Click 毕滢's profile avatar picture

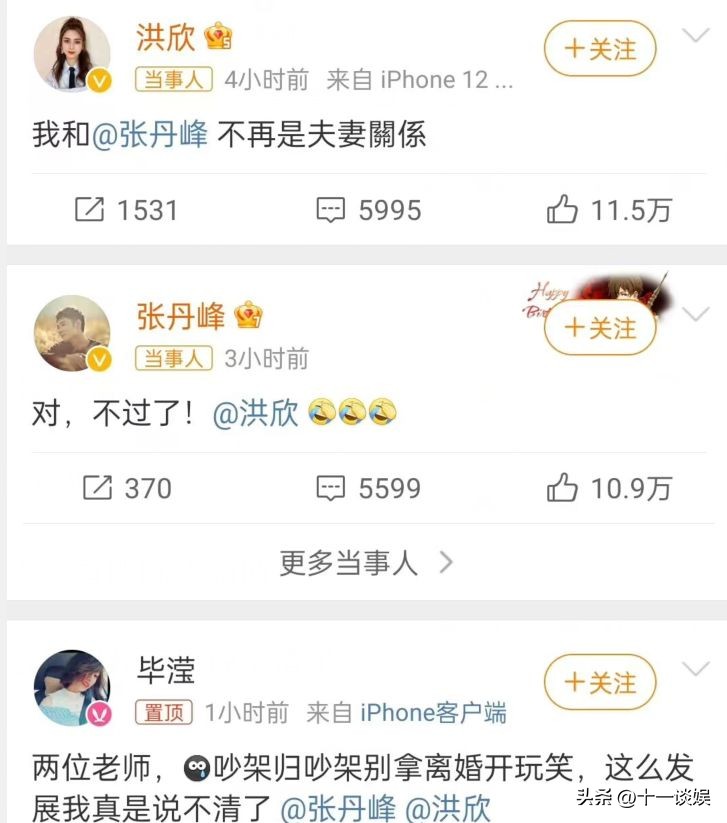click(72, 690)
